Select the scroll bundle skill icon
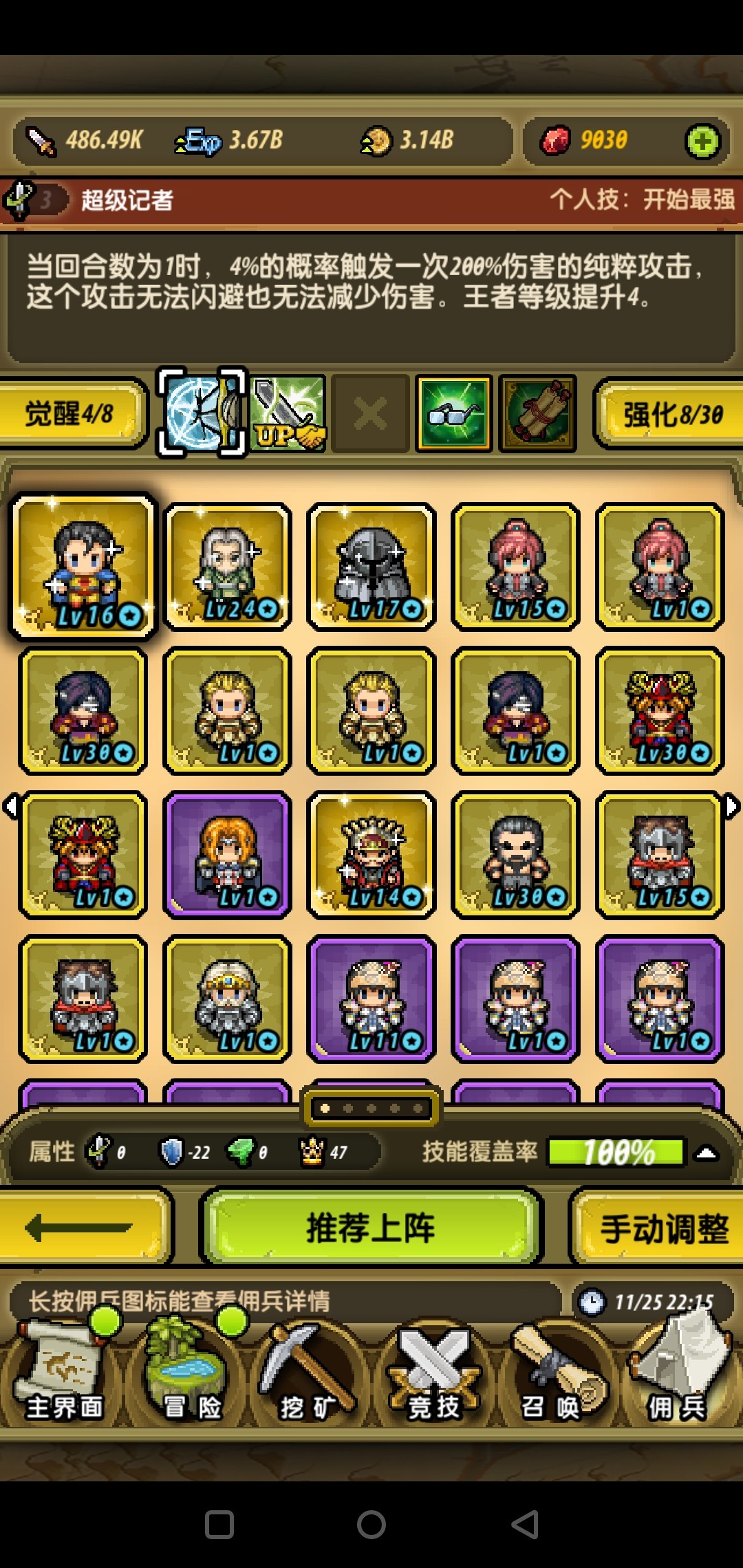The height and width of the screenshot is (1568, 743). [x=537, y=413]
